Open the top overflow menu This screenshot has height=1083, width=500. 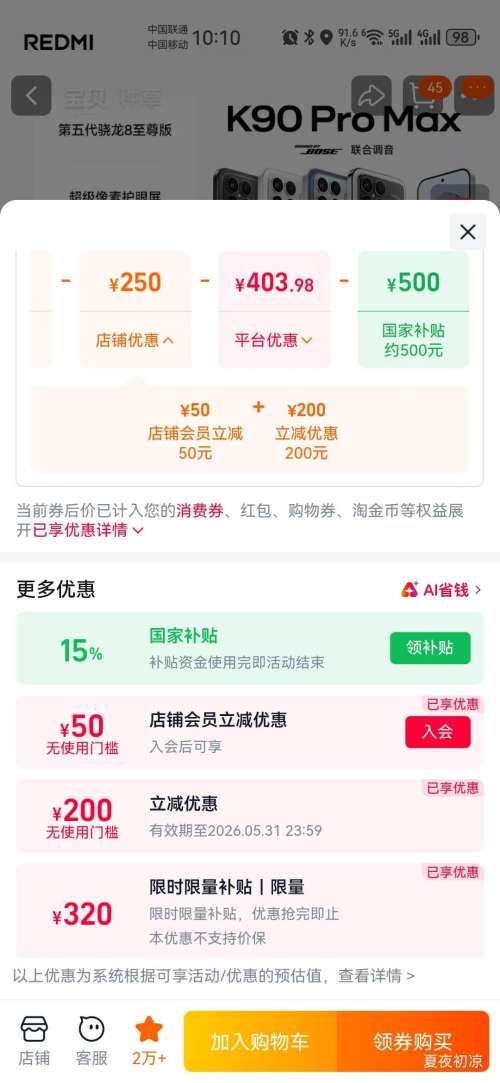click(x=475, y=94)
